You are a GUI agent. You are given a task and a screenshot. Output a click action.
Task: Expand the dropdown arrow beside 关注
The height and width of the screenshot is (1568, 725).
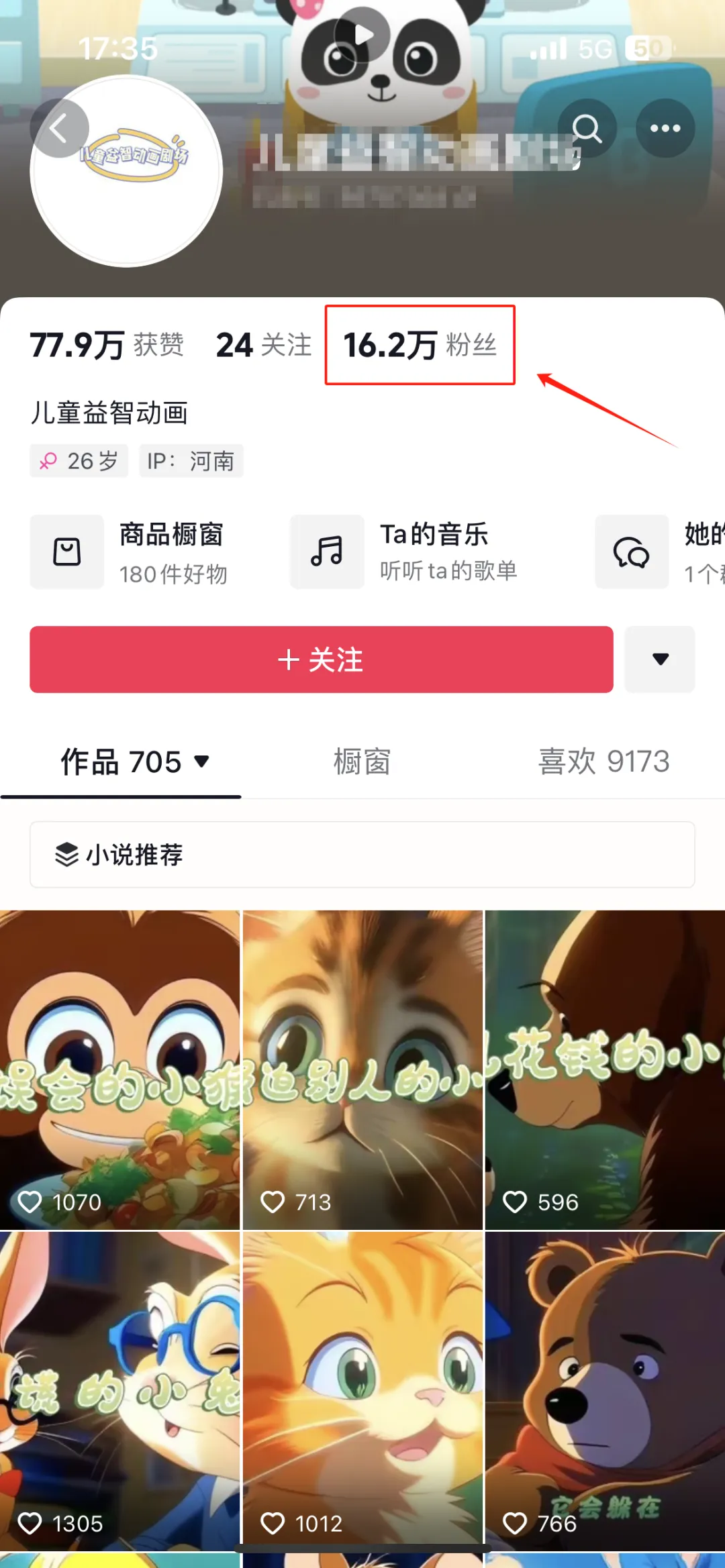[660, 660]
